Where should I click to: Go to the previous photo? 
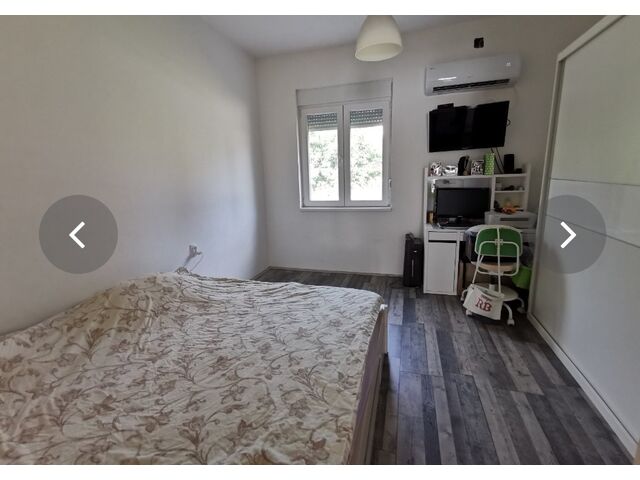click(78, 234)
